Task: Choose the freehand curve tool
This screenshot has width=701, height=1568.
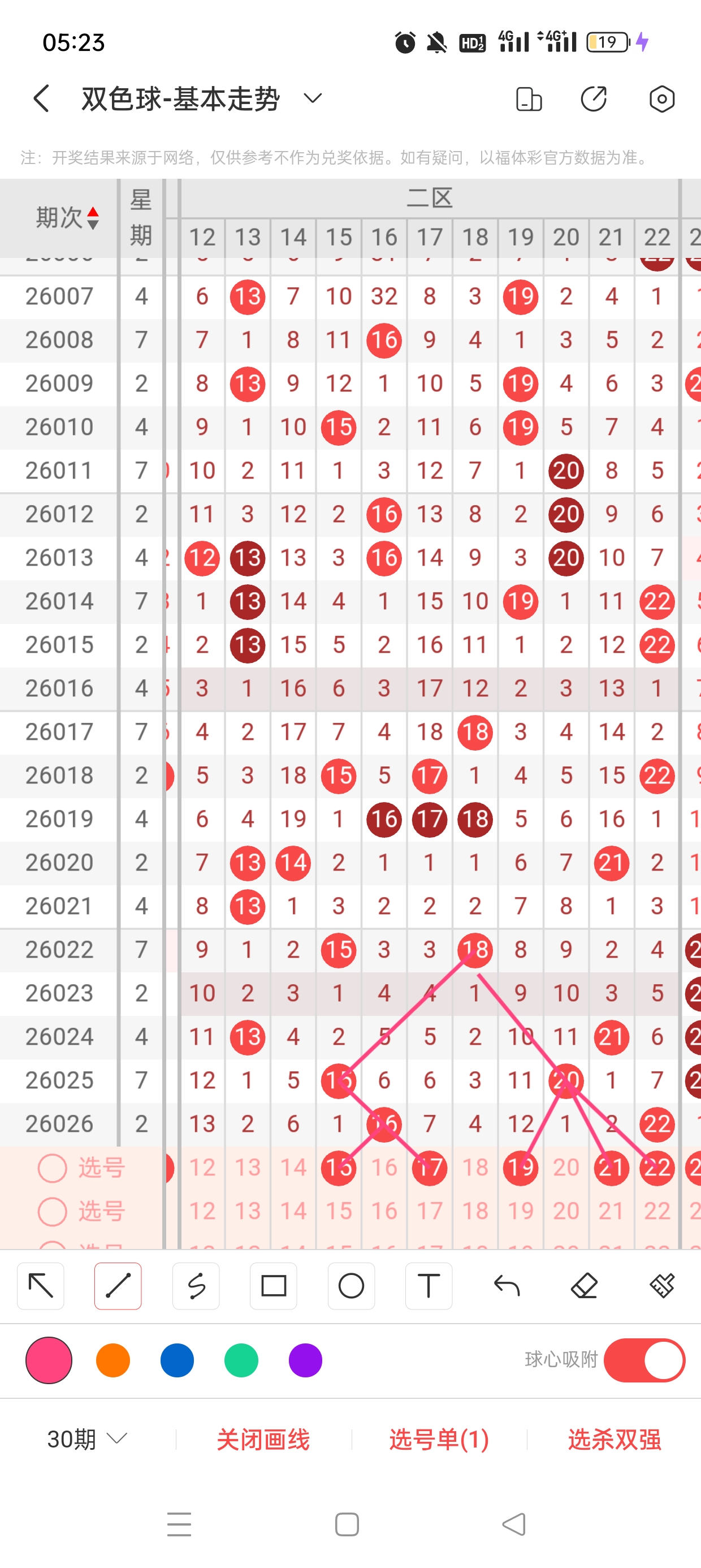Action: (x=196, y=1286)
